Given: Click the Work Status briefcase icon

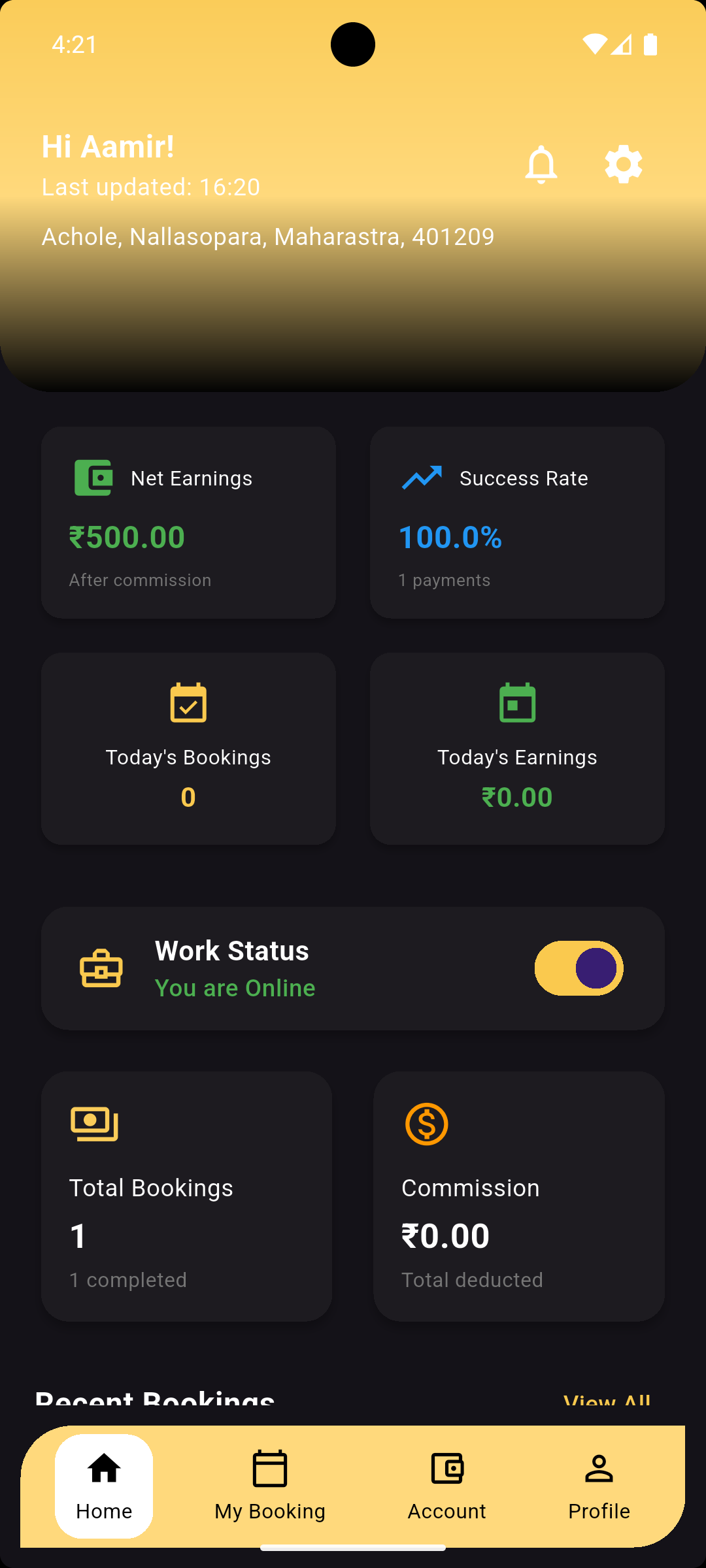Looking at the screenshot, I should (x=101, y=968).
